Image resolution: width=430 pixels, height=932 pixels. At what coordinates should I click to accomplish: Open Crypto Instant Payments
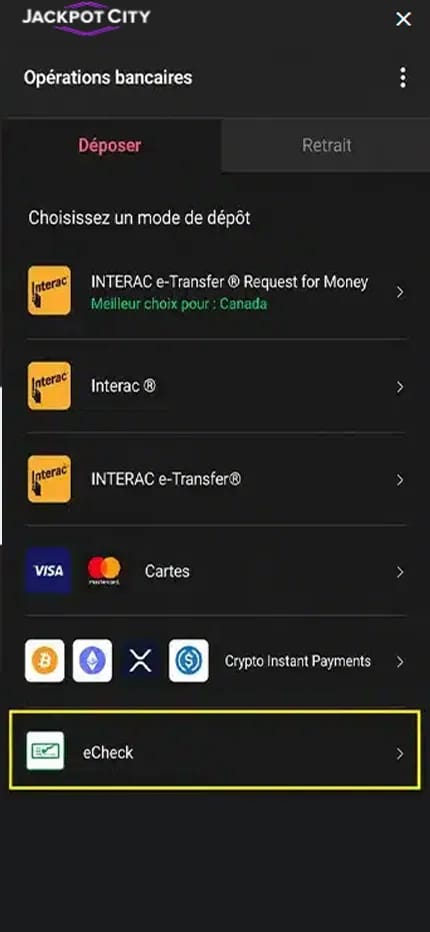(216, 661)
